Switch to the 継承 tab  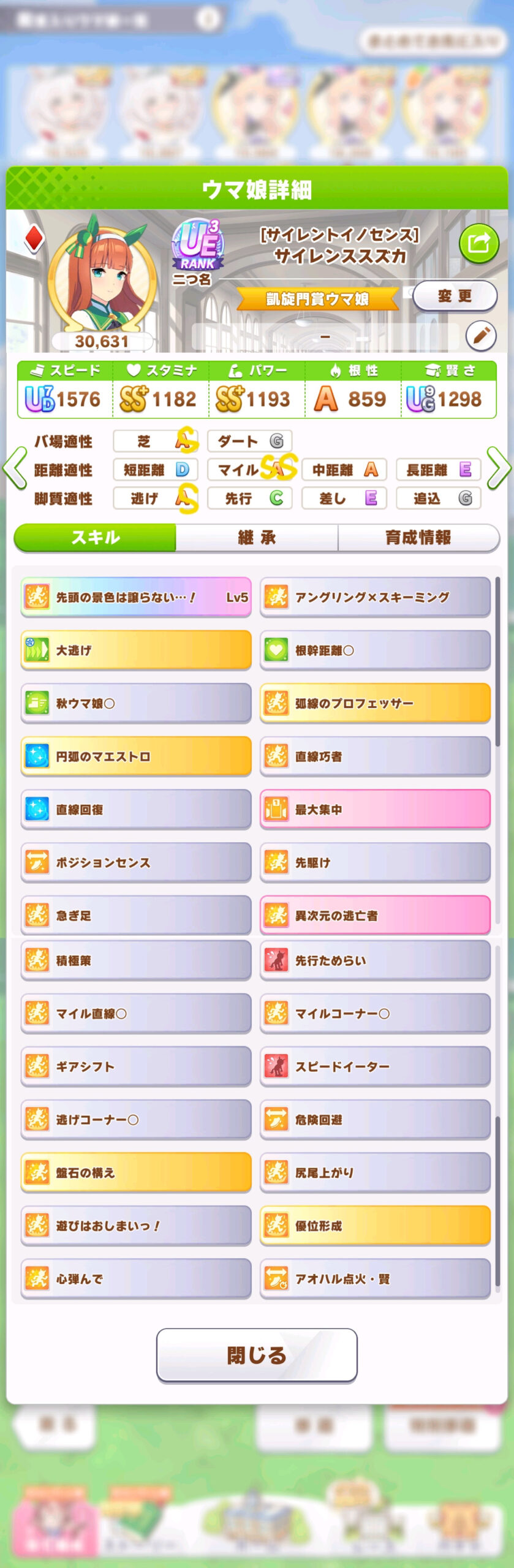pyautogui.click(x=257, y=537)
